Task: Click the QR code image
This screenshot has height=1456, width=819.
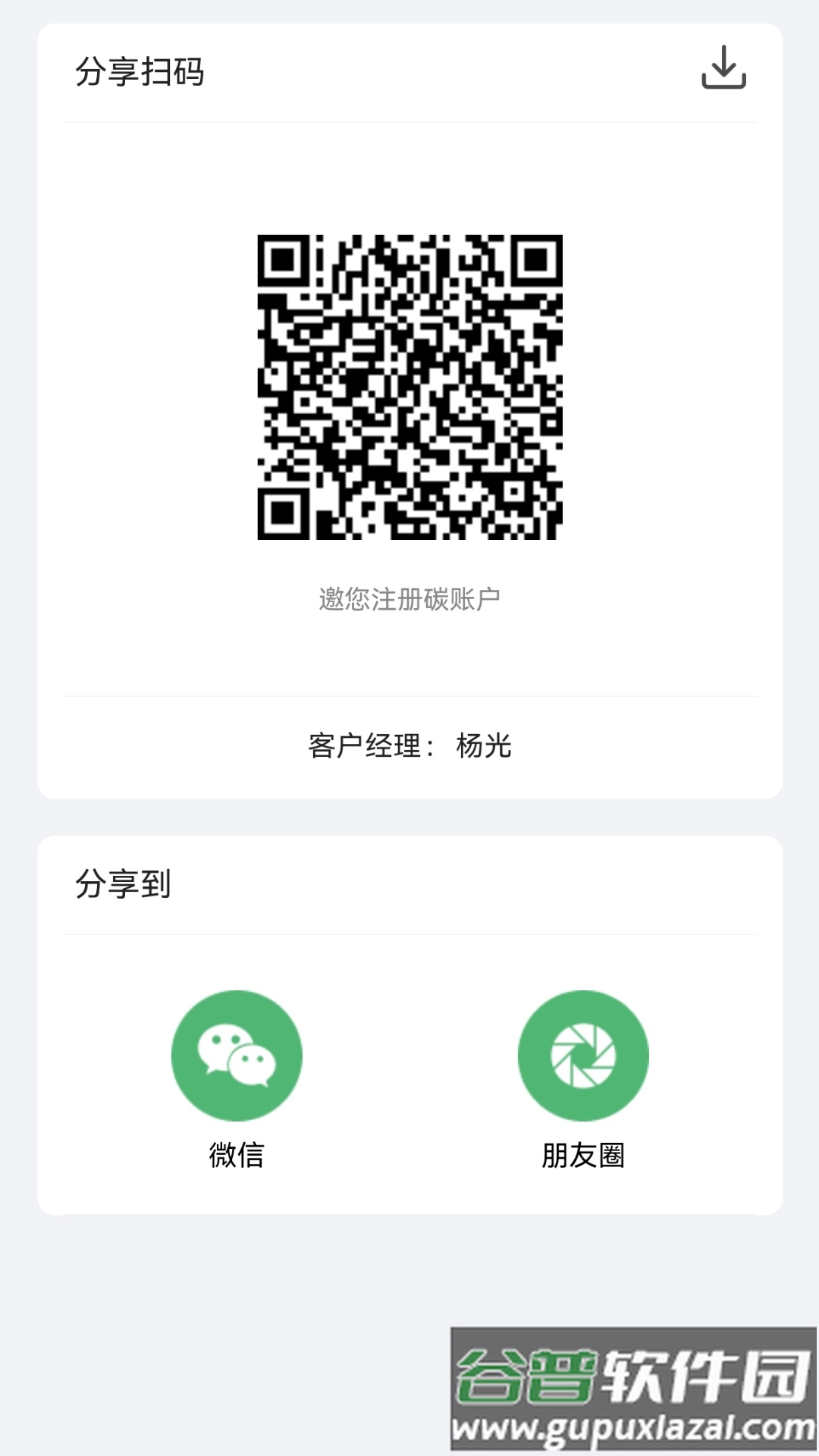Action: point(409,389)
